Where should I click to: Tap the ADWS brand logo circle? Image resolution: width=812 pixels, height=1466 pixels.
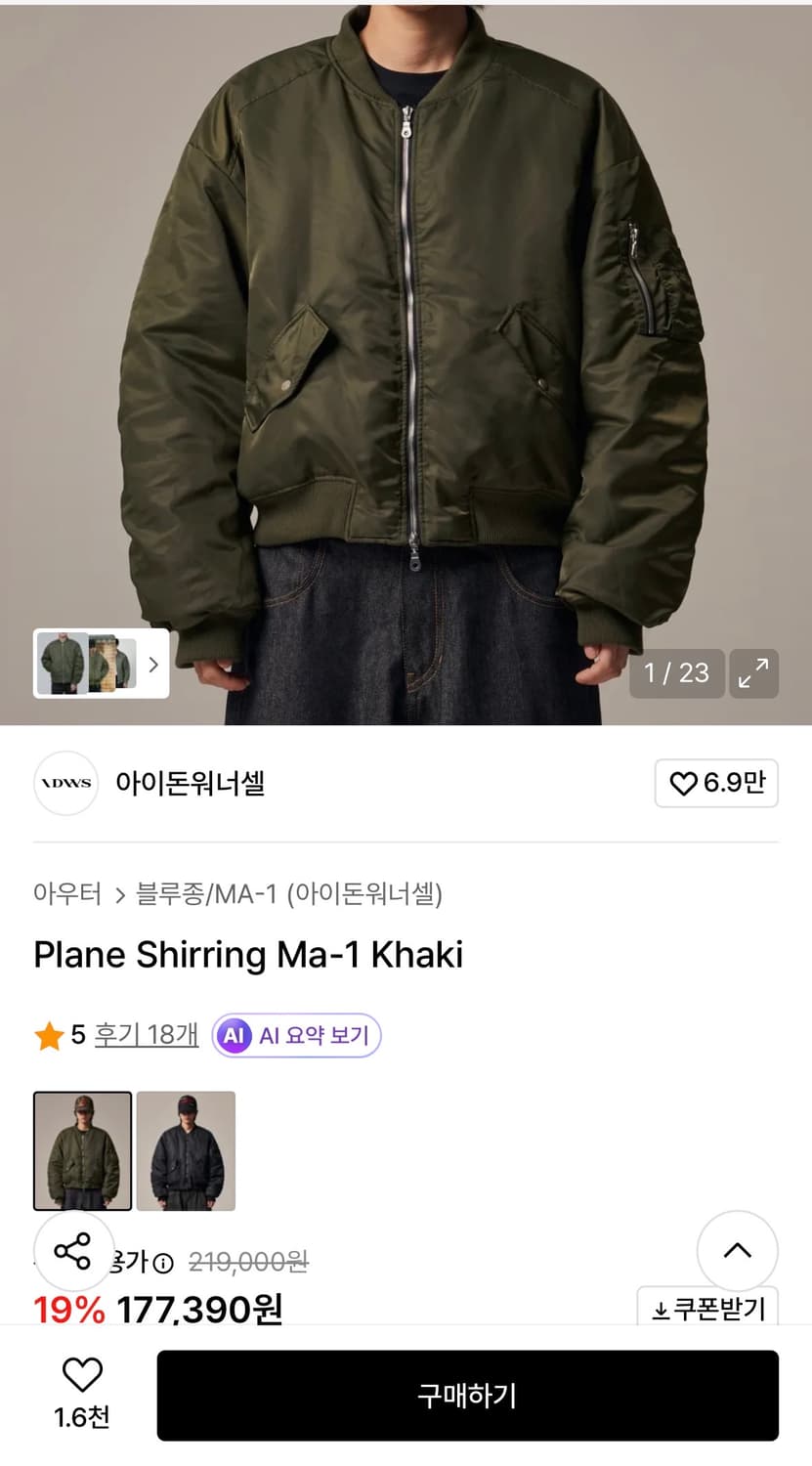65,783
